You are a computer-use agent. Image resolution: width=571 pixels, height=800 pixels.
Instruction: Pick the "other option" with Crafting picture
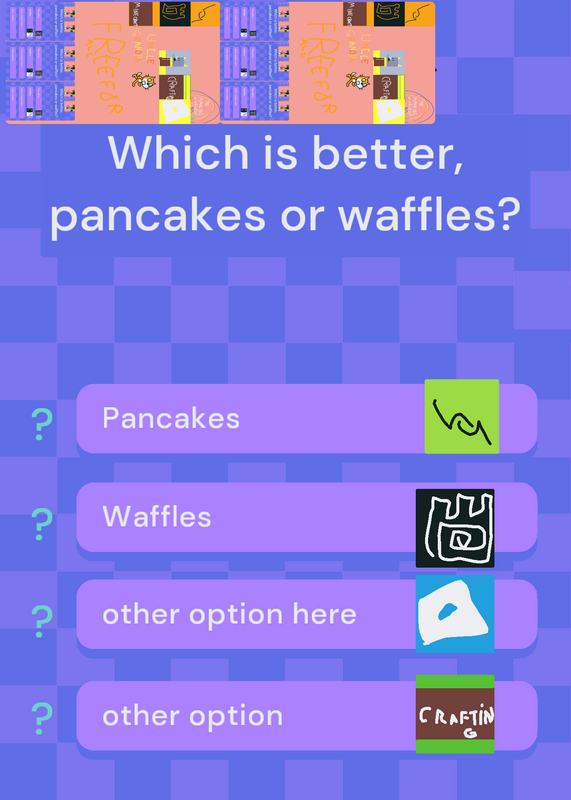[x=307, y=715]
